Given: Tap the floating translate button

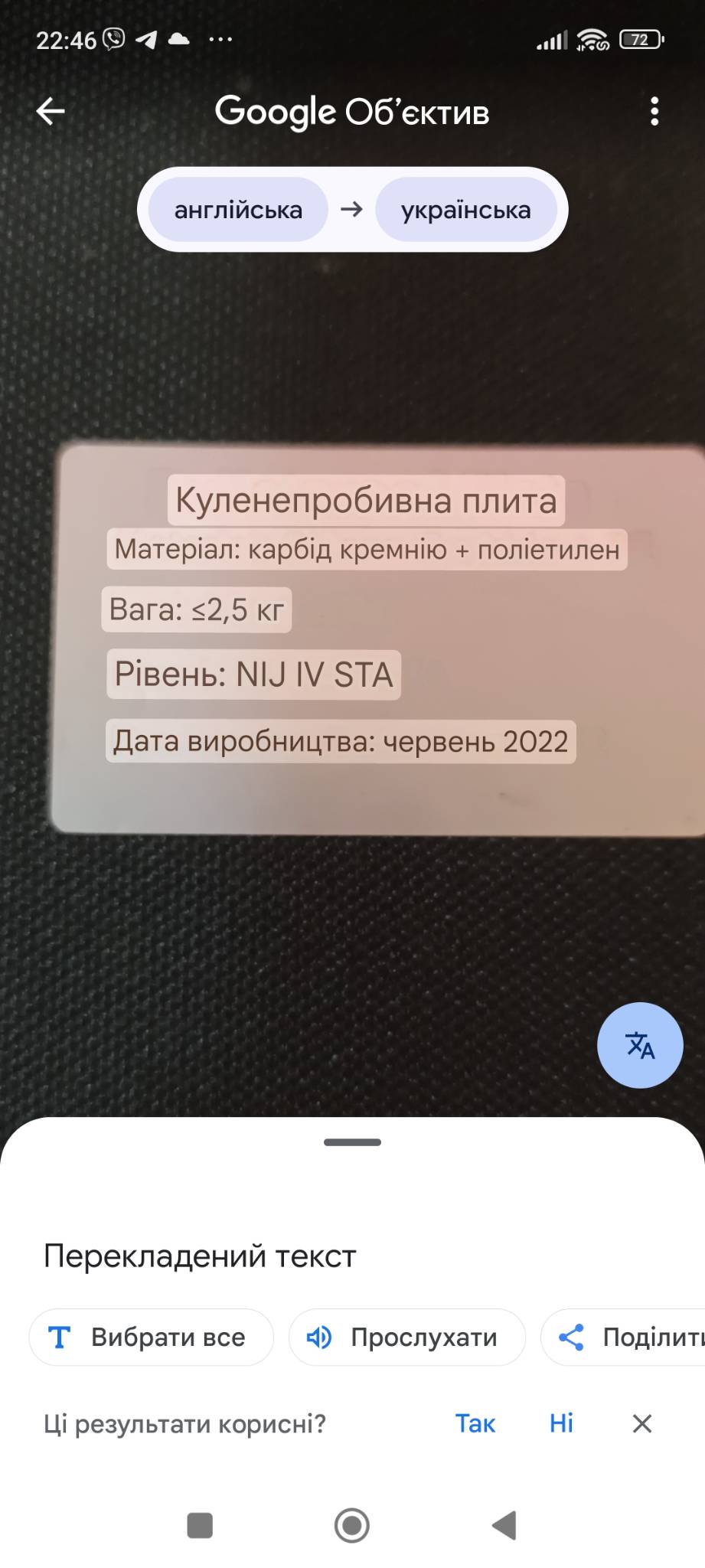Looking at the screenshot, I should [x=640, y=1045].
